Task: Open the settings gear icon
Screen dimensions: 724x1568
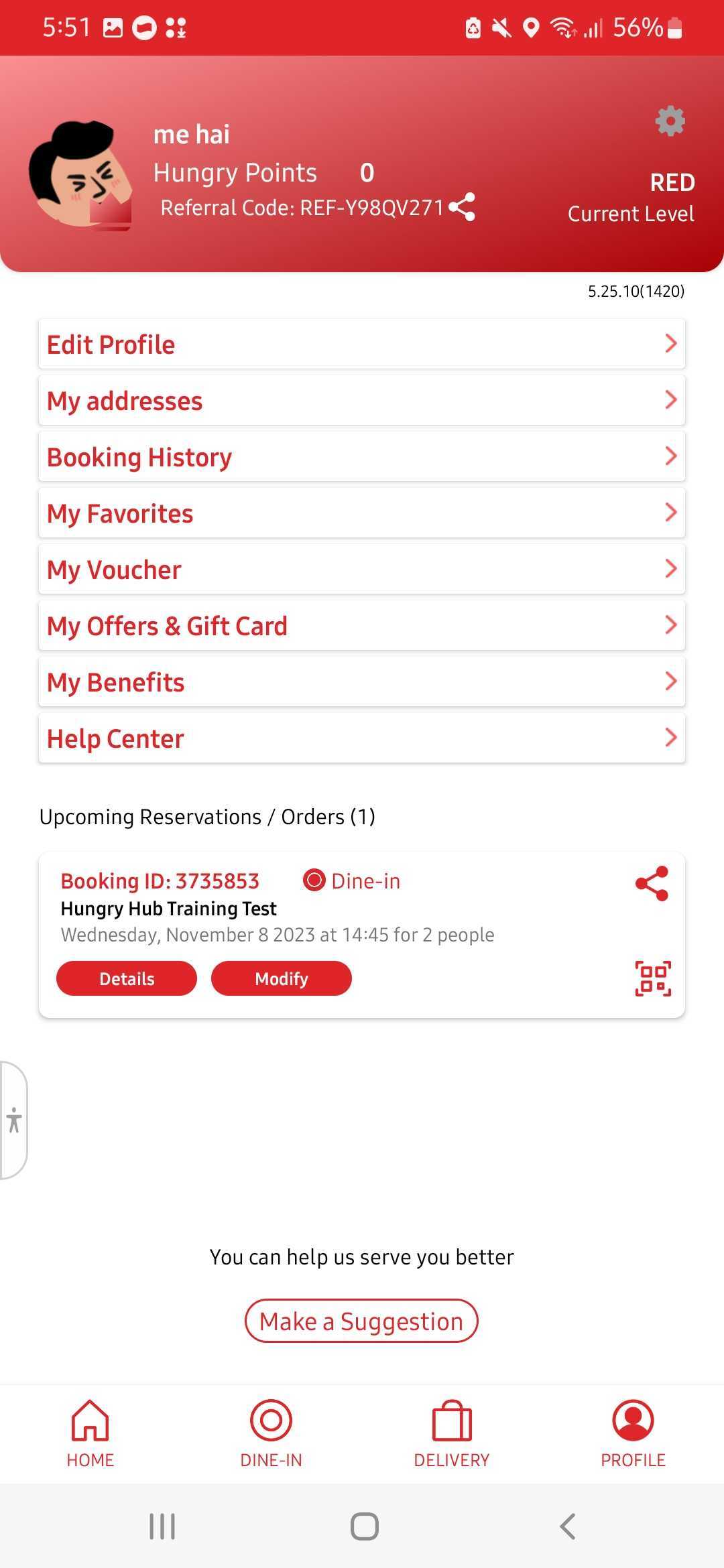Action: (x=670, y=121)
